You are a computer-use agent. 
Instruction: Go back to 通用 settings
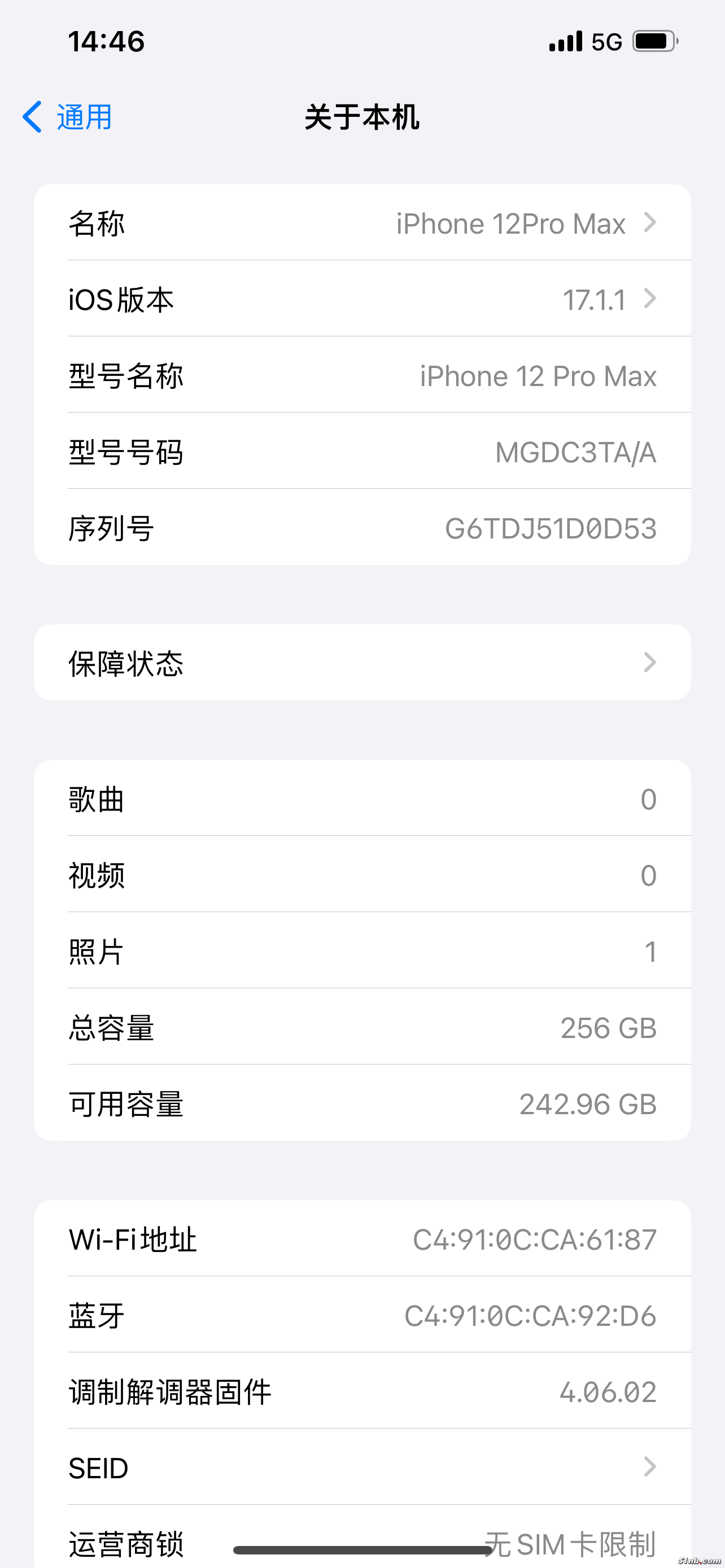68,117
